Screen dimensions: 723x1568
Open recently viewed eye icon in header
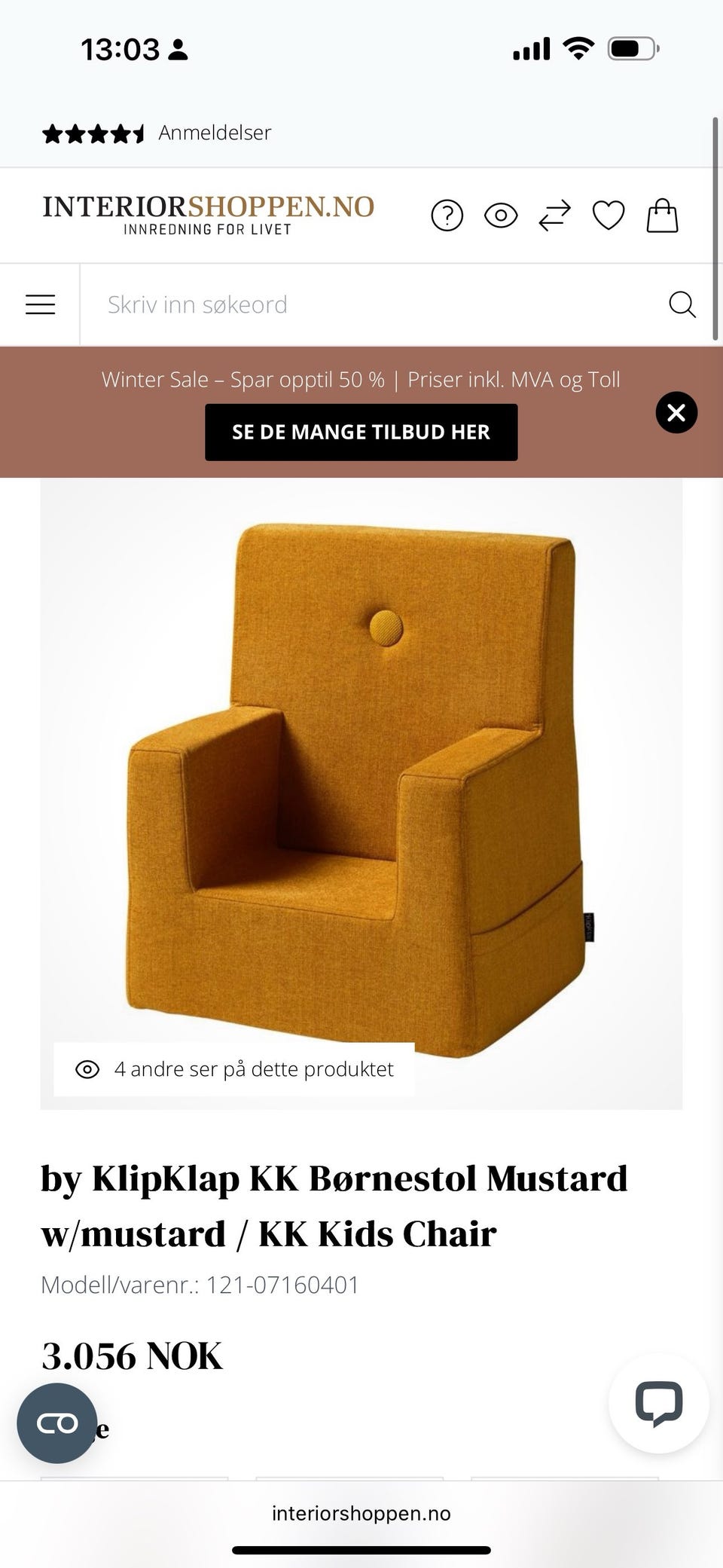[x=501, y=216]
